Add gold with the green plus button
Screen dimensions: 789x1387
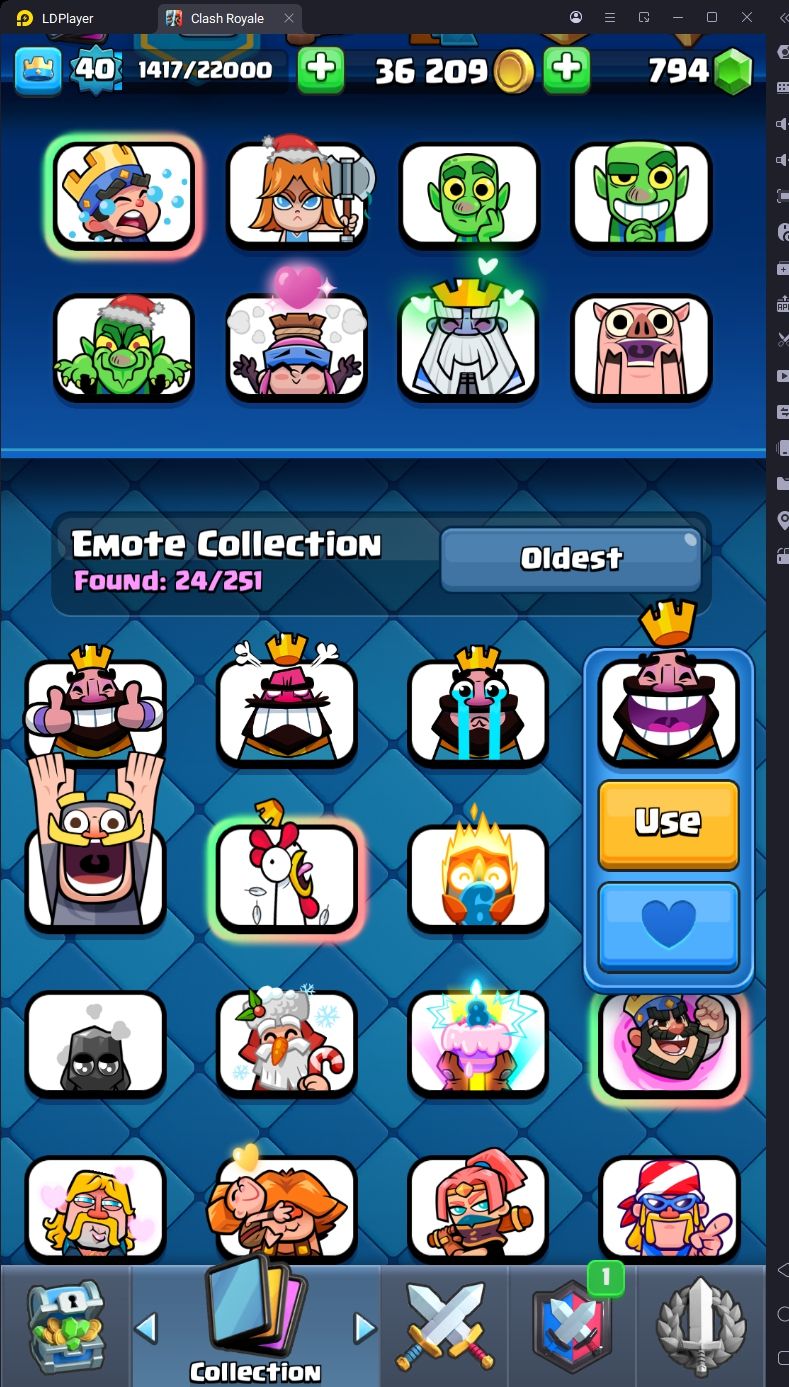566,69
